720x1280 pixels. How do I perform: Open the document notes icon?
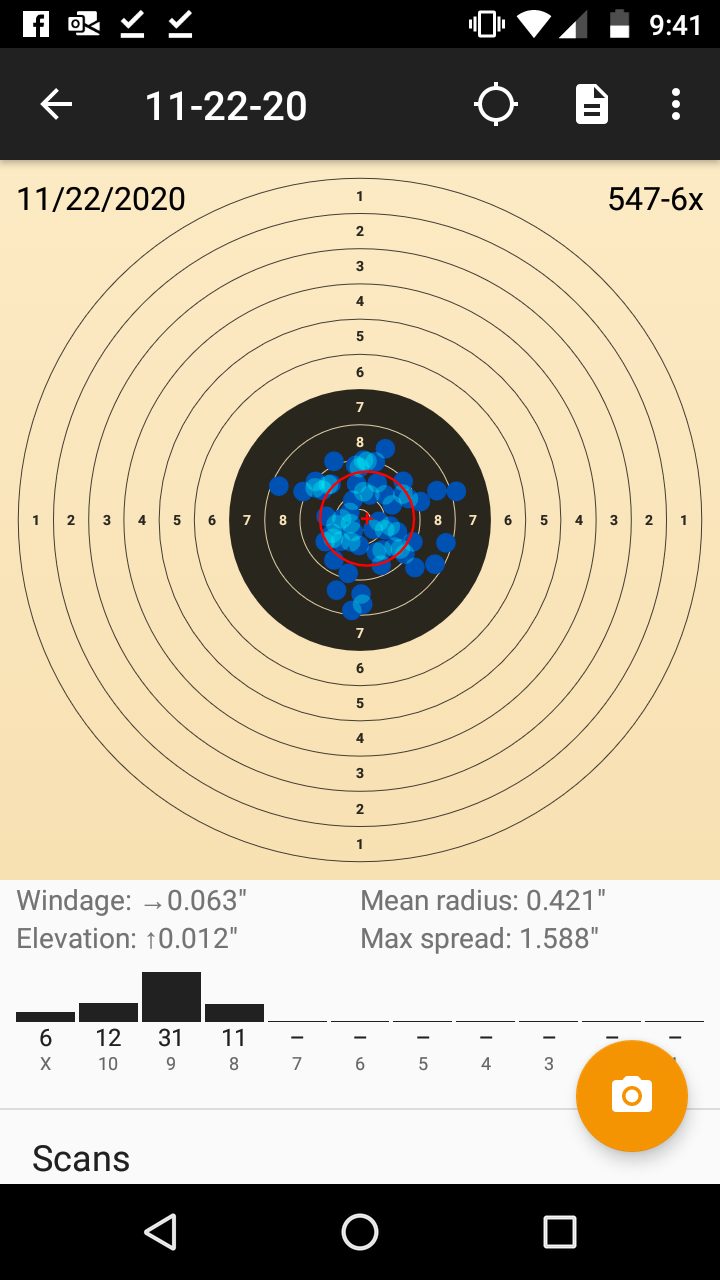tap(592, 104)
